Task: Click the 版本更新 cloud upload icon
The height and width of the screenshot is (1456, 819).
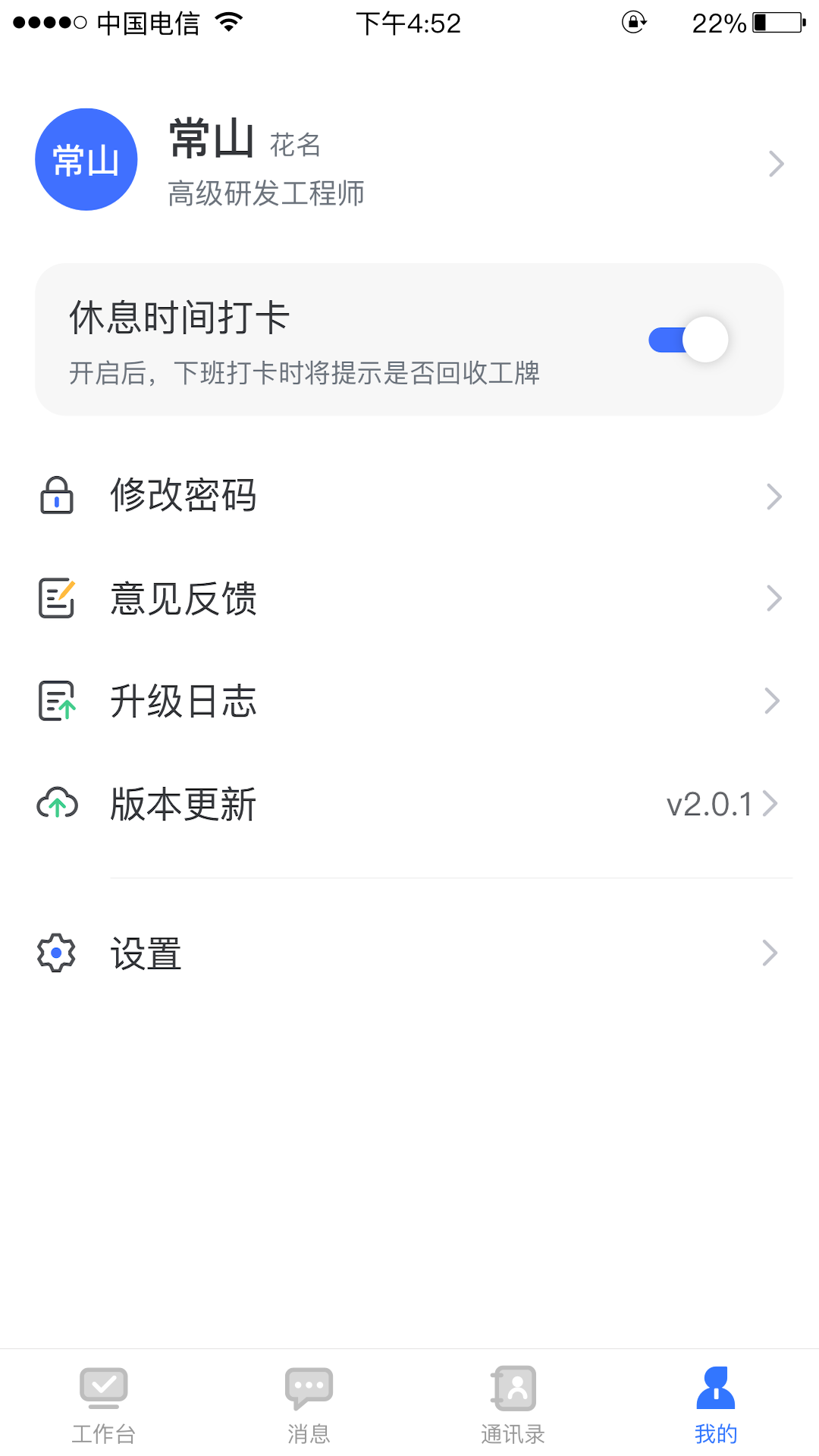Action: (56, 803)
